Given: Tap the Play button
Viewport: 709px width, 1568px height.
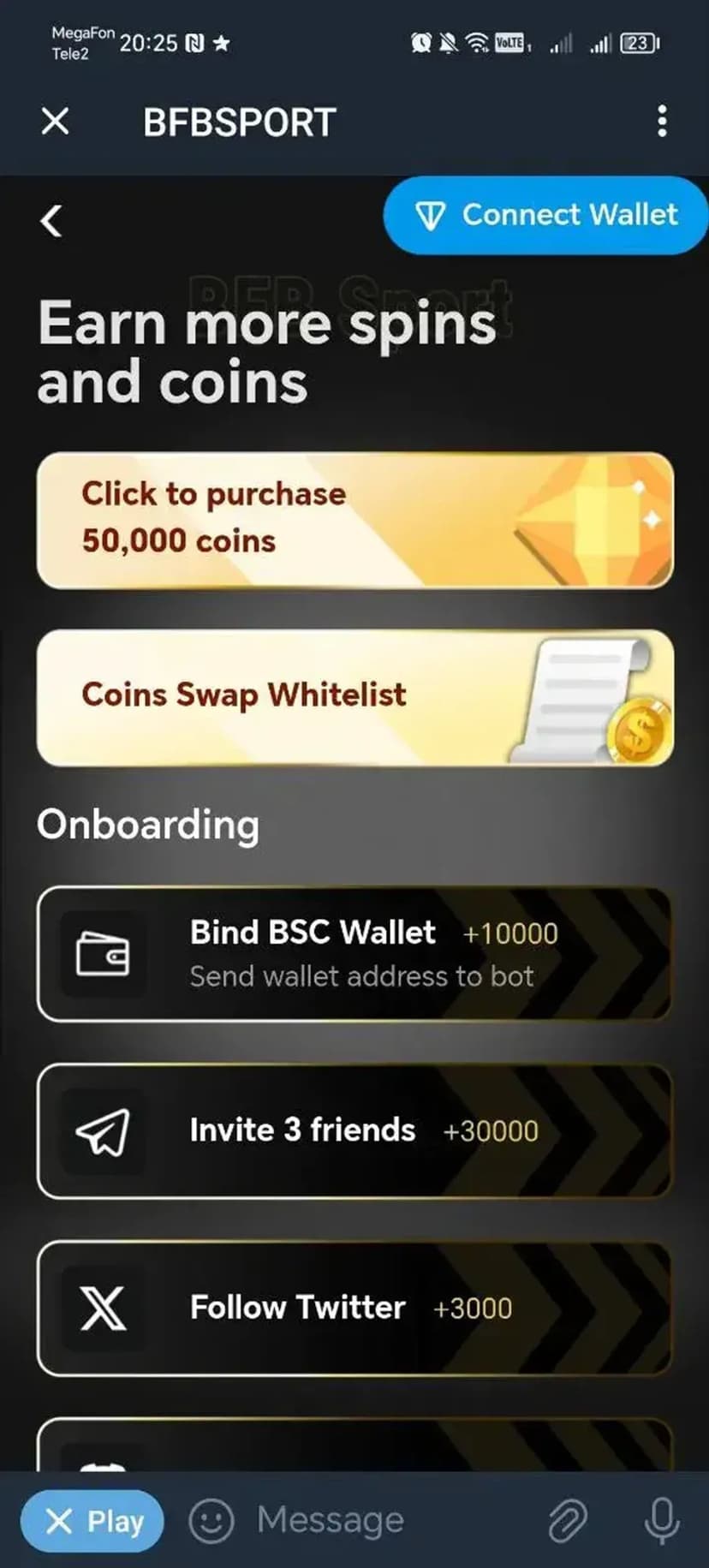Looking at the screenshot, I should (x=92, y=1521).
